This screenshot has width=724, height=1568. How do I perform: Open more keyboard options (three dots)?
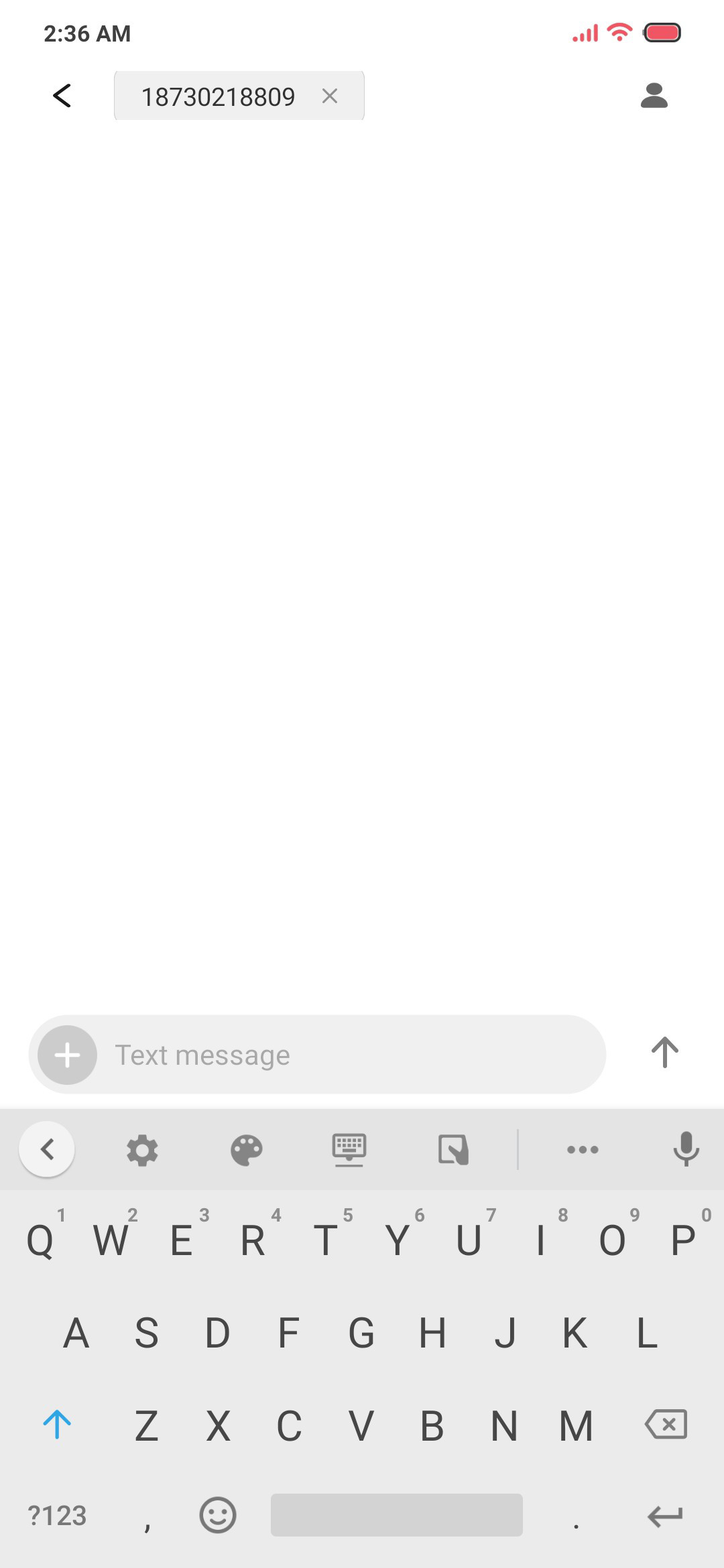583,1150
